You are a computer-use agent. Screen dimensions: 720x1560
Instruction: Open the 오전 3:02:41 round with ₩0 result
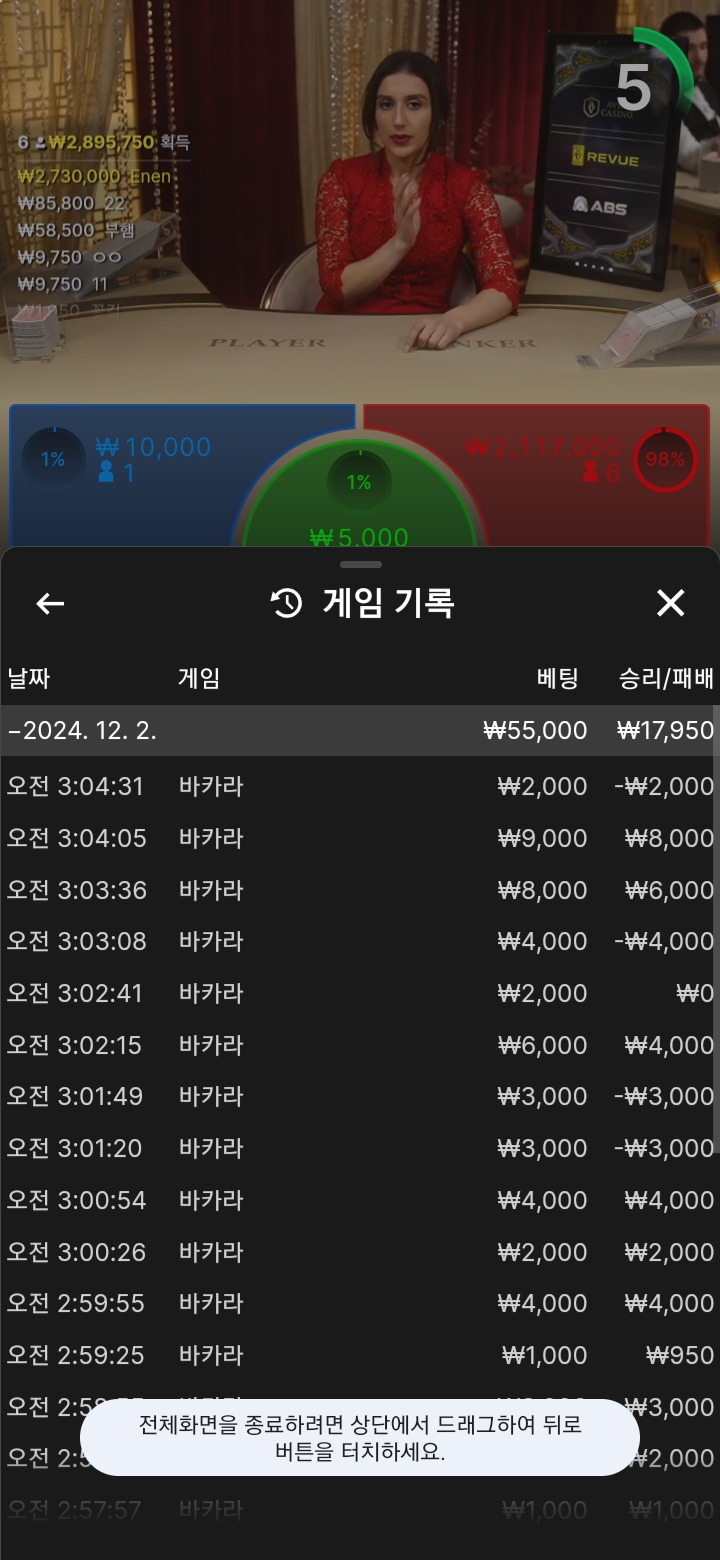coord(360,993)
